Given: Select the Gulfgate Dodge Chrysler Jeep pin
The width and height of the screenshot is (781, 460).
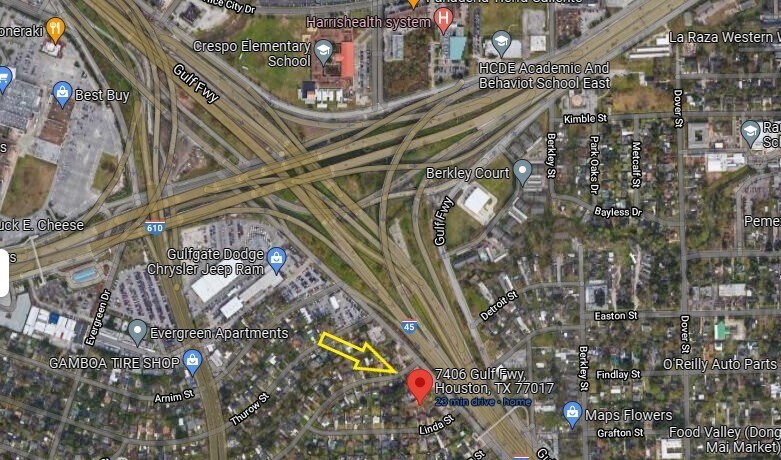Looking at the screenshot, I should click(x=277, y=260).
